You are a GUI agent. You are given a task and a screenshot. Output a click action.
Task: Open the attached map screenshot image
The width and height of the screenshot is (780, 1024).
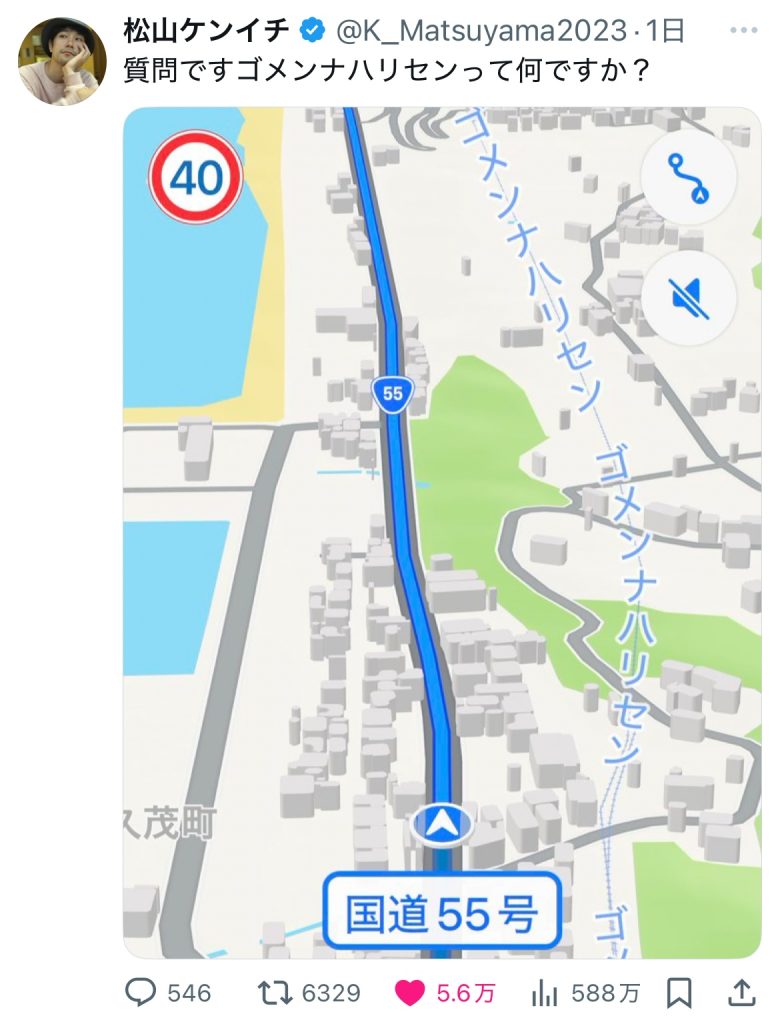tap(442, 532)
